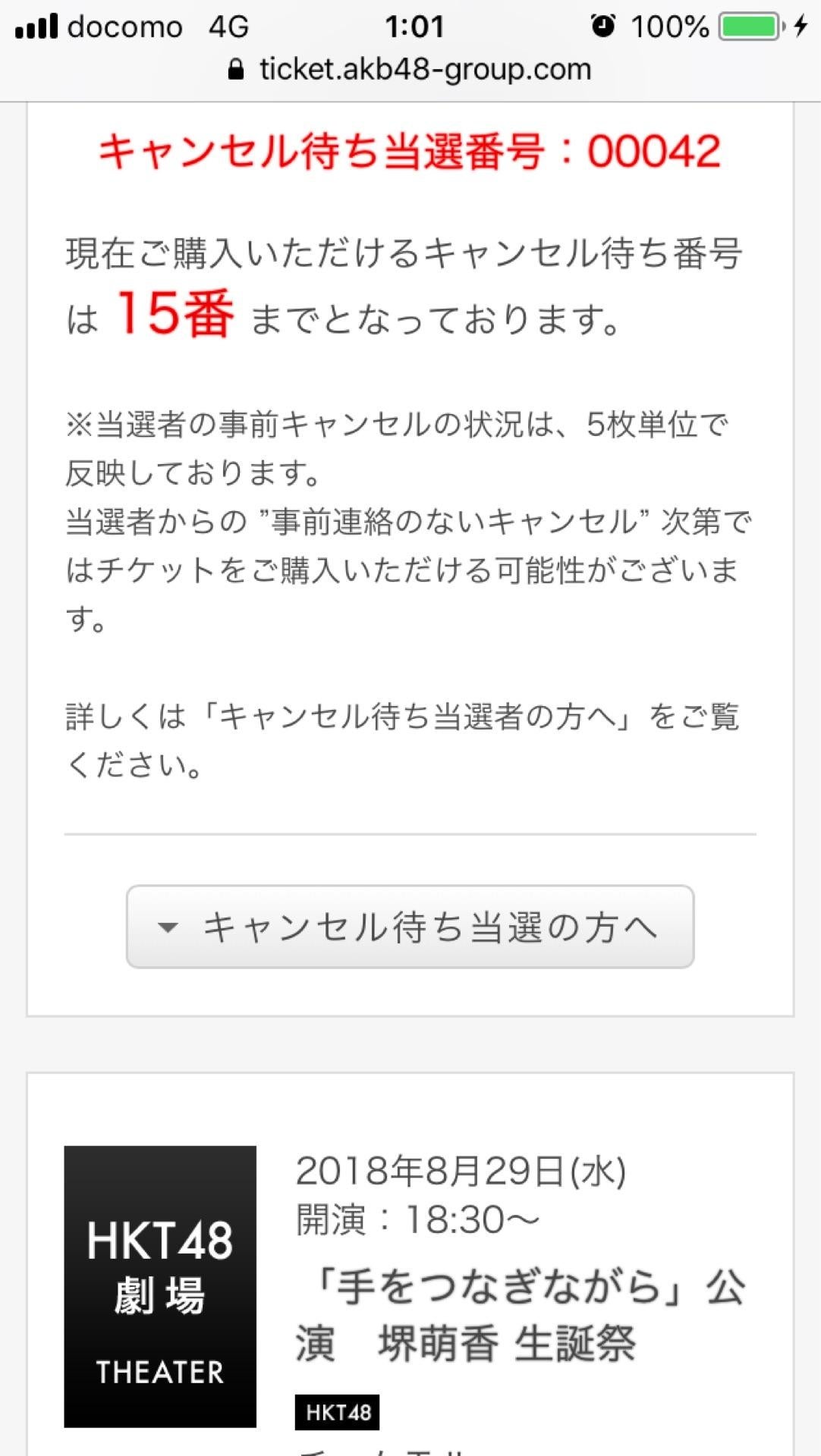Image resolution: width=821 pixels, height=1456 pixels.
Task: Click the black HKT48 badge under the event title
Action: (336, 1411)
